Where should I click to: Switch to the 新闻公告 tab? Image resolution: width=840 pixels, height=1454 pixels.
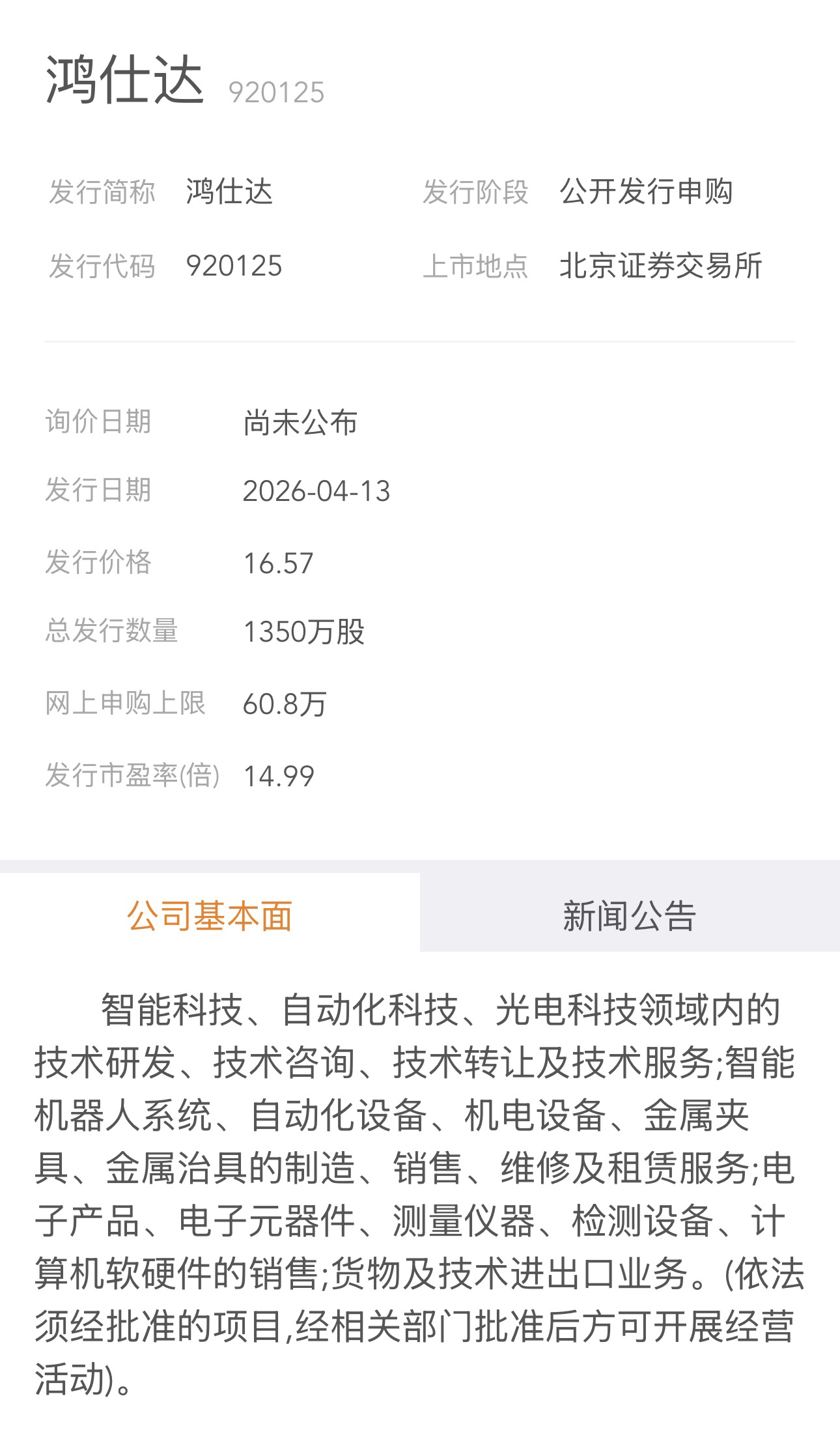tap(629, 915)
